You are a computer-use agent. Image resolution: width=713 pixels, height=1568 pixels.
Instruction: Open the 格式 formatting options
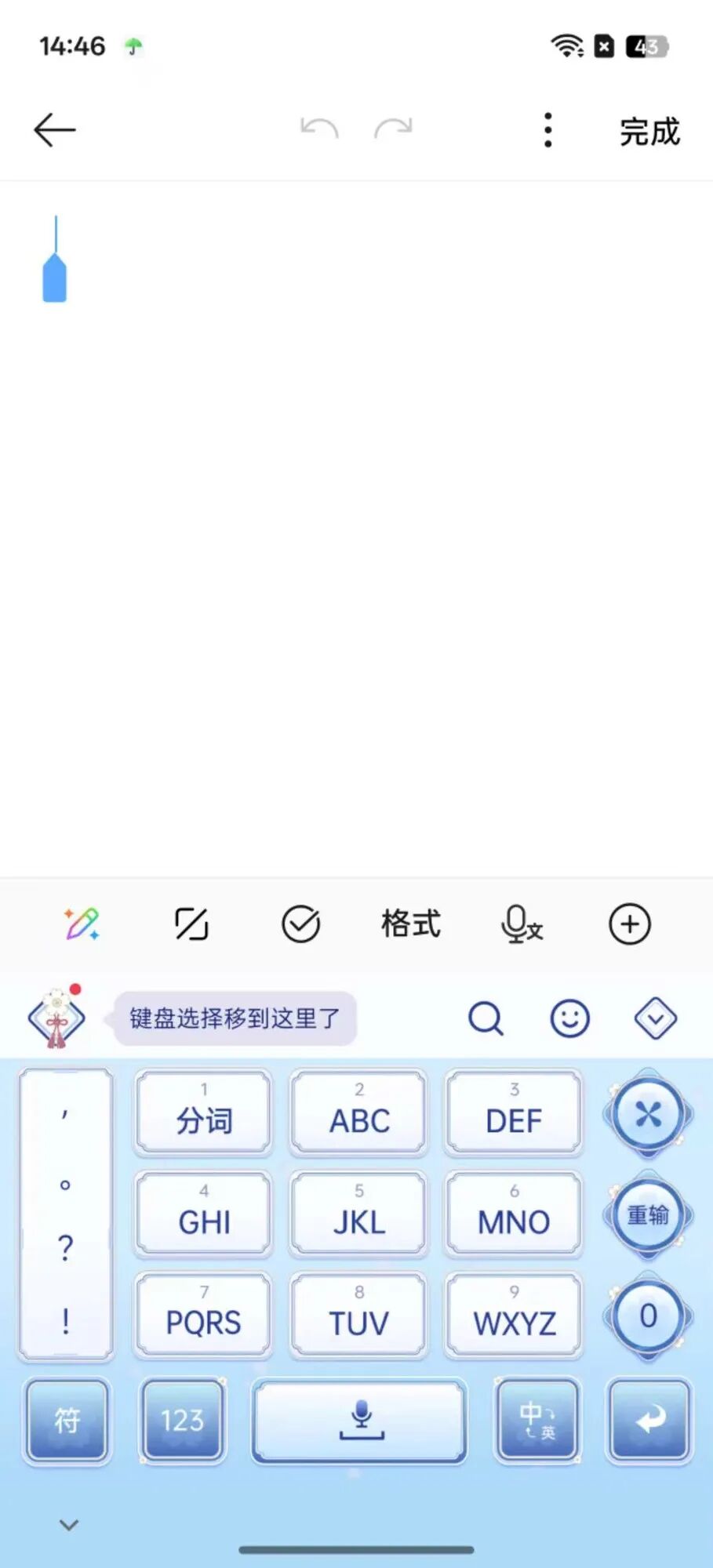[x=410, y=924]
